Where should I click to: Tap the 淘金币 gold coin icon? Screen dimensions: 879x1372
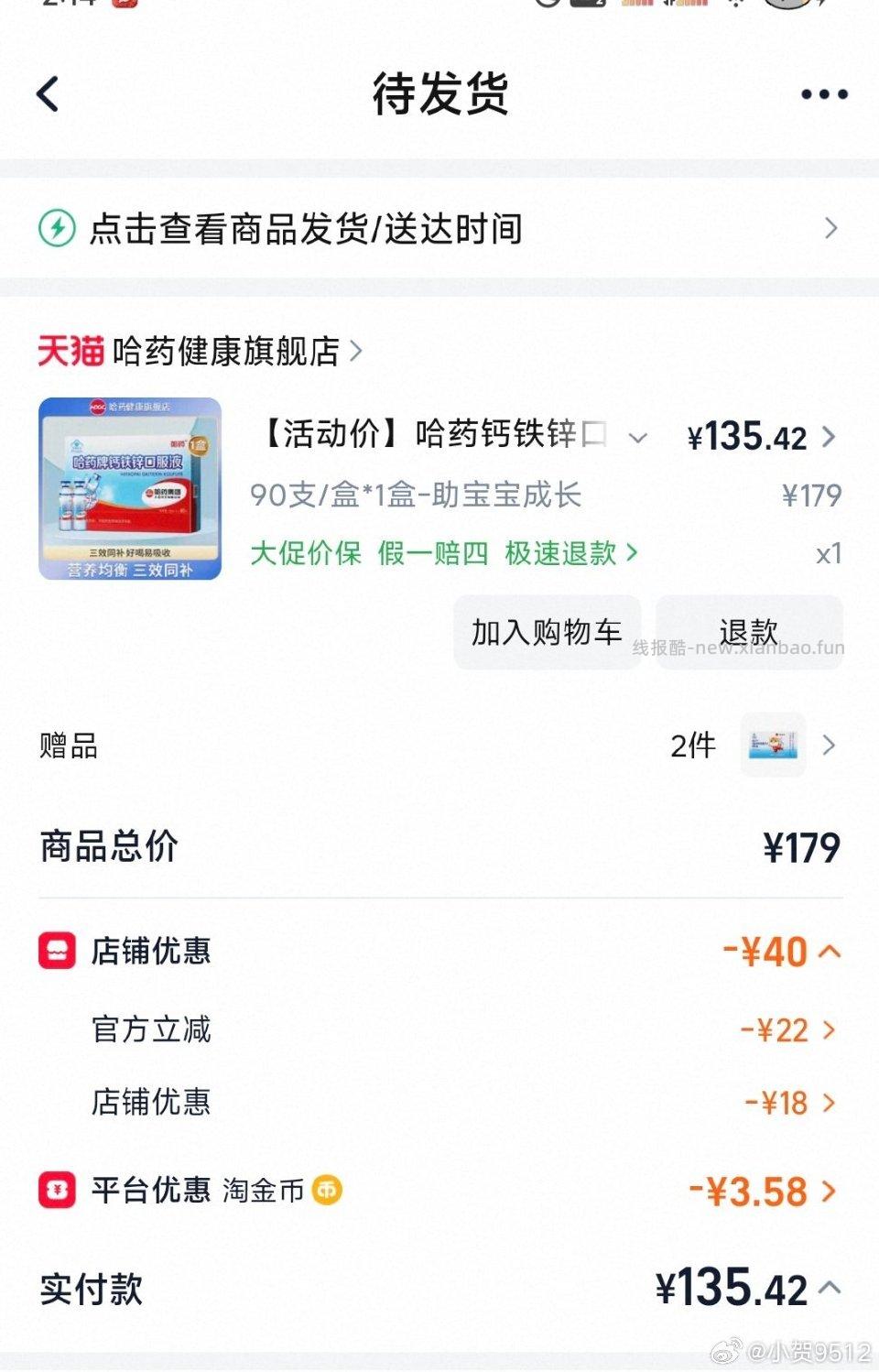pyautogui.click(x=328, y=1191)
